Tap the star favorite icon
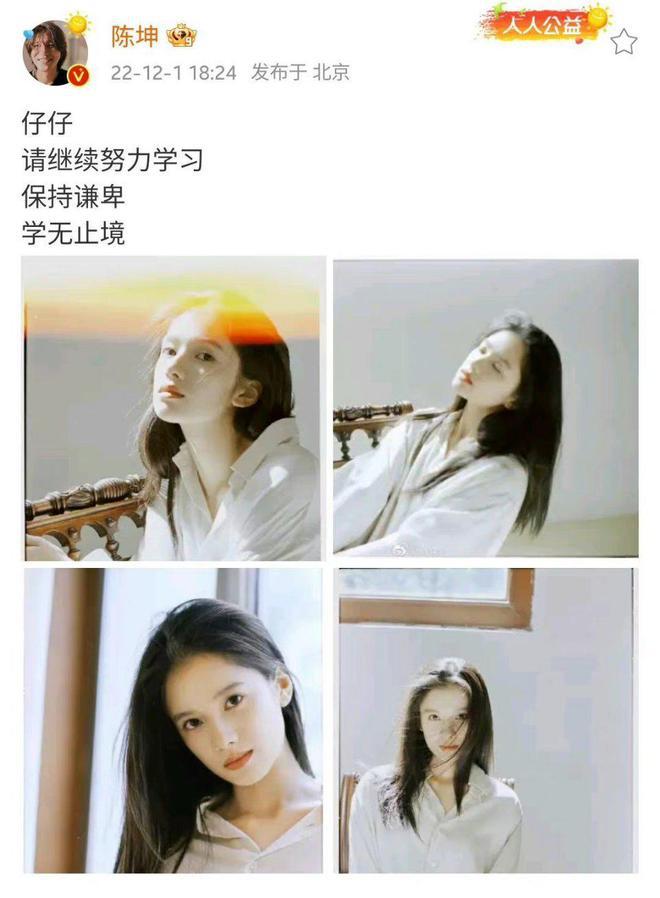Screen dimensions: 660x898 tap(624, 41)
